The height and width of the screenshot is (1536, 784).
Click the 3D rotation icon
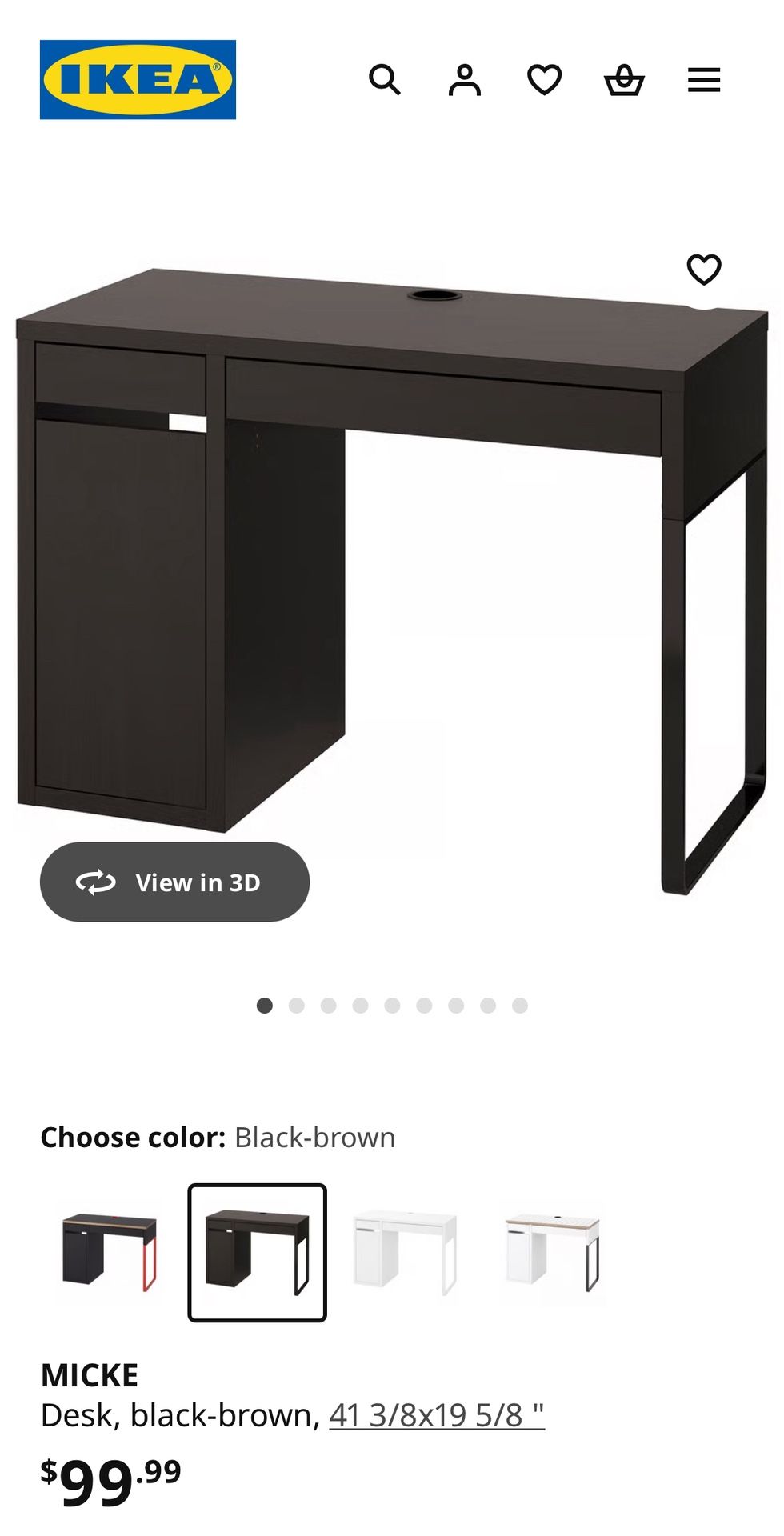[94, 881]
